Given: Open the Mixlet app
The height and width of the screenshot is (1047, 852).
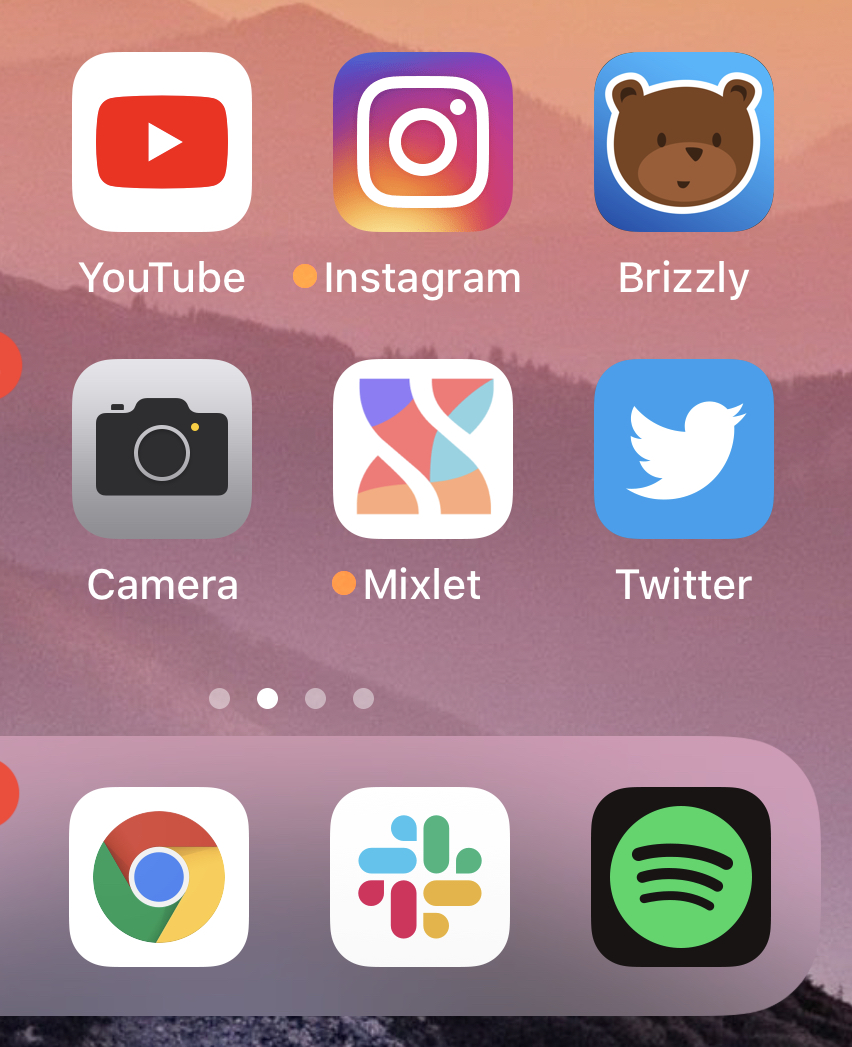Looking at the screenshot, I should (x=422, y=449).
